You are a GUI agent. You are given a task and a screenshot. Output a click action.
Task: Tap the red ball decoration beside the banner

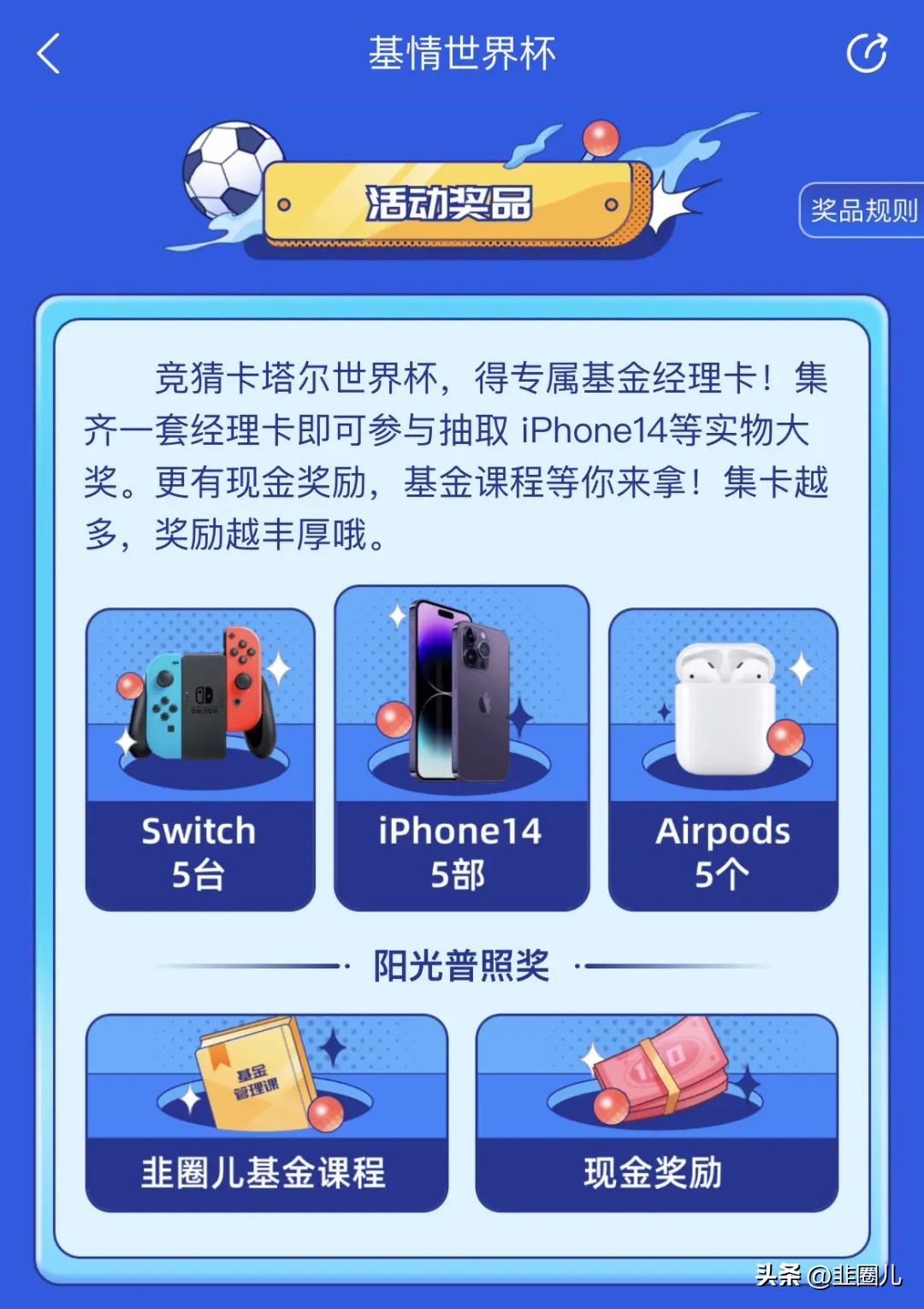pyautogui.click(x=599, y=137)
